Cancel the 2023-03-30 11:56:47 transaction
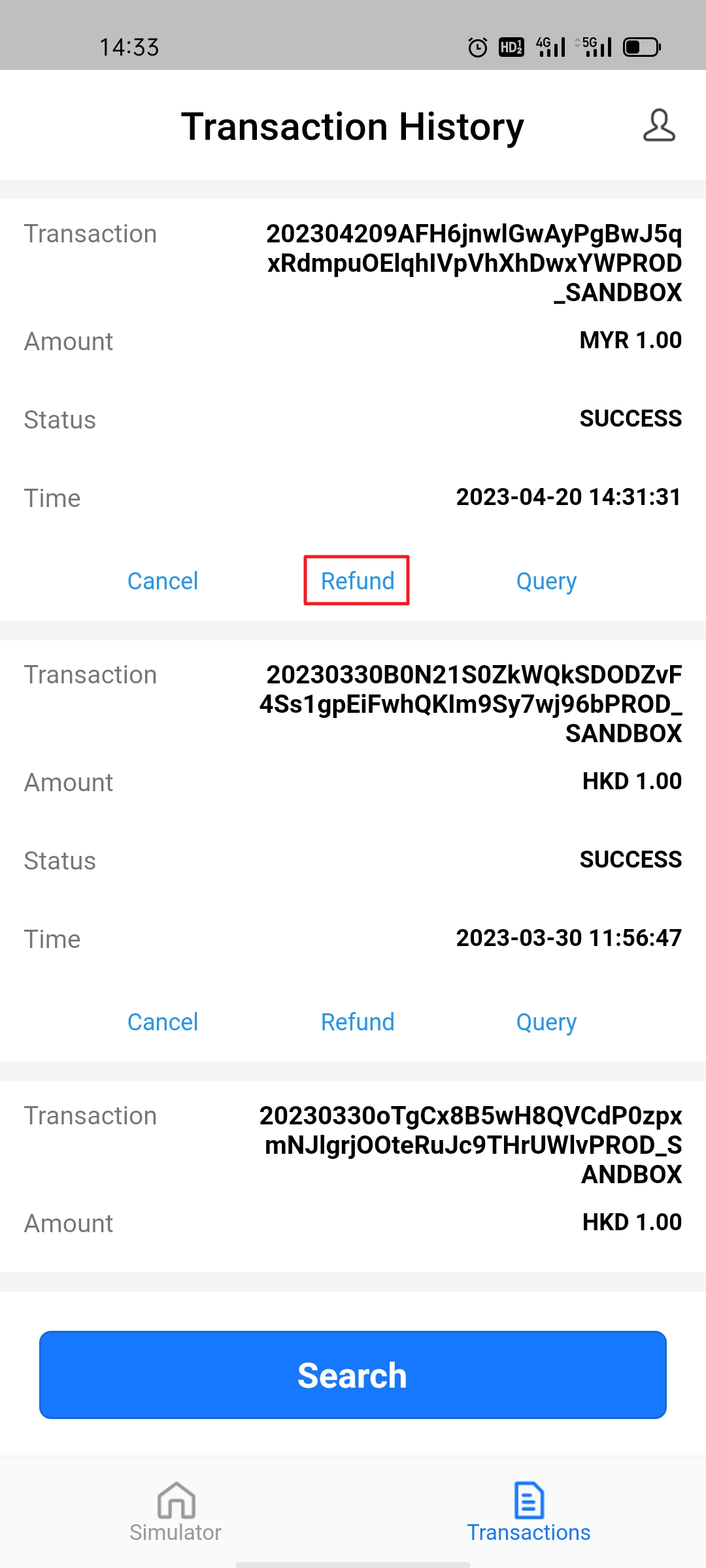This screenshot has height=1568, width=706. tap(162, 1022)
